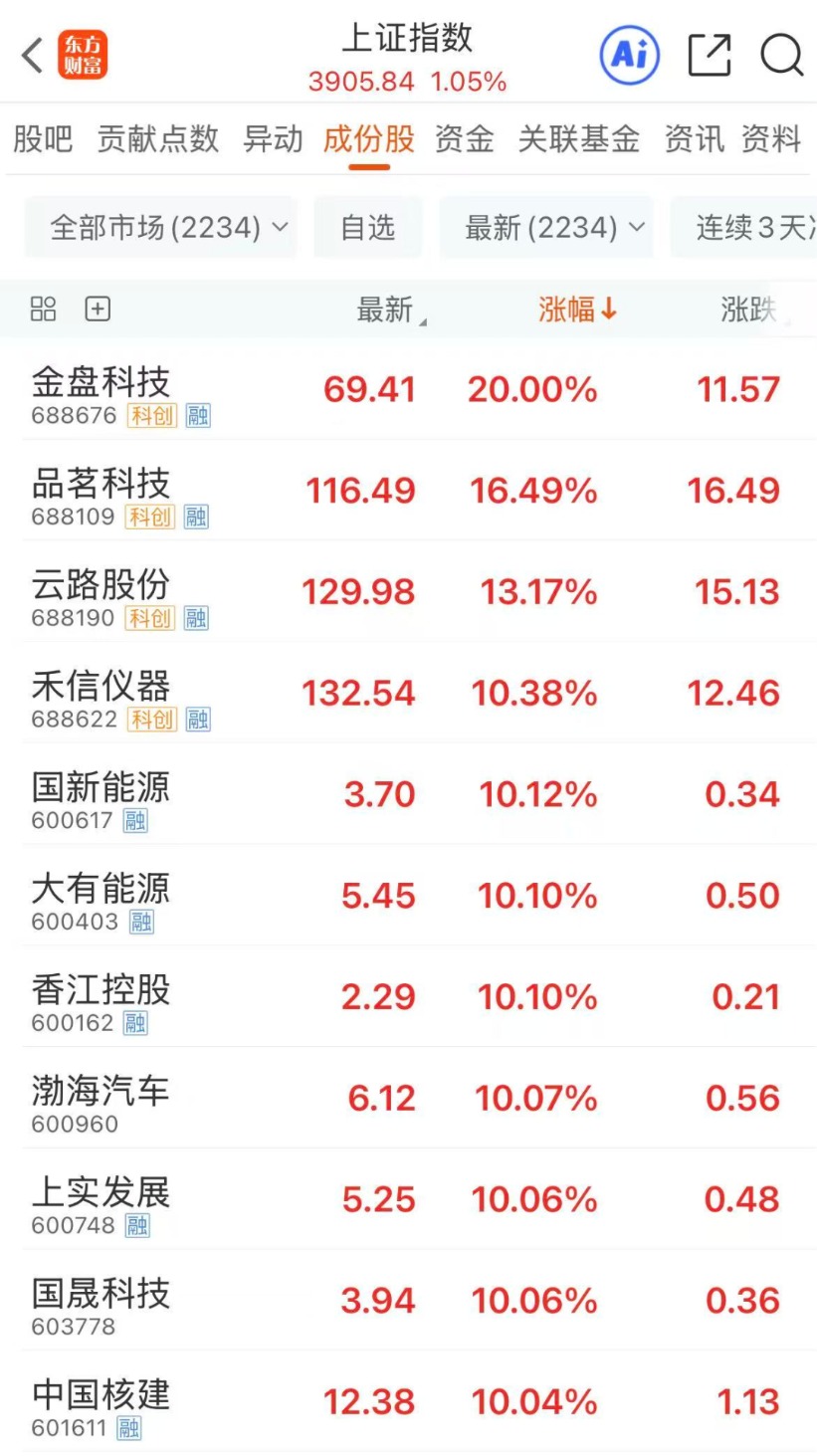Switch to the 资讯 tab
The width and height of the screenshot is (817, 1456).
coord(694,139)
